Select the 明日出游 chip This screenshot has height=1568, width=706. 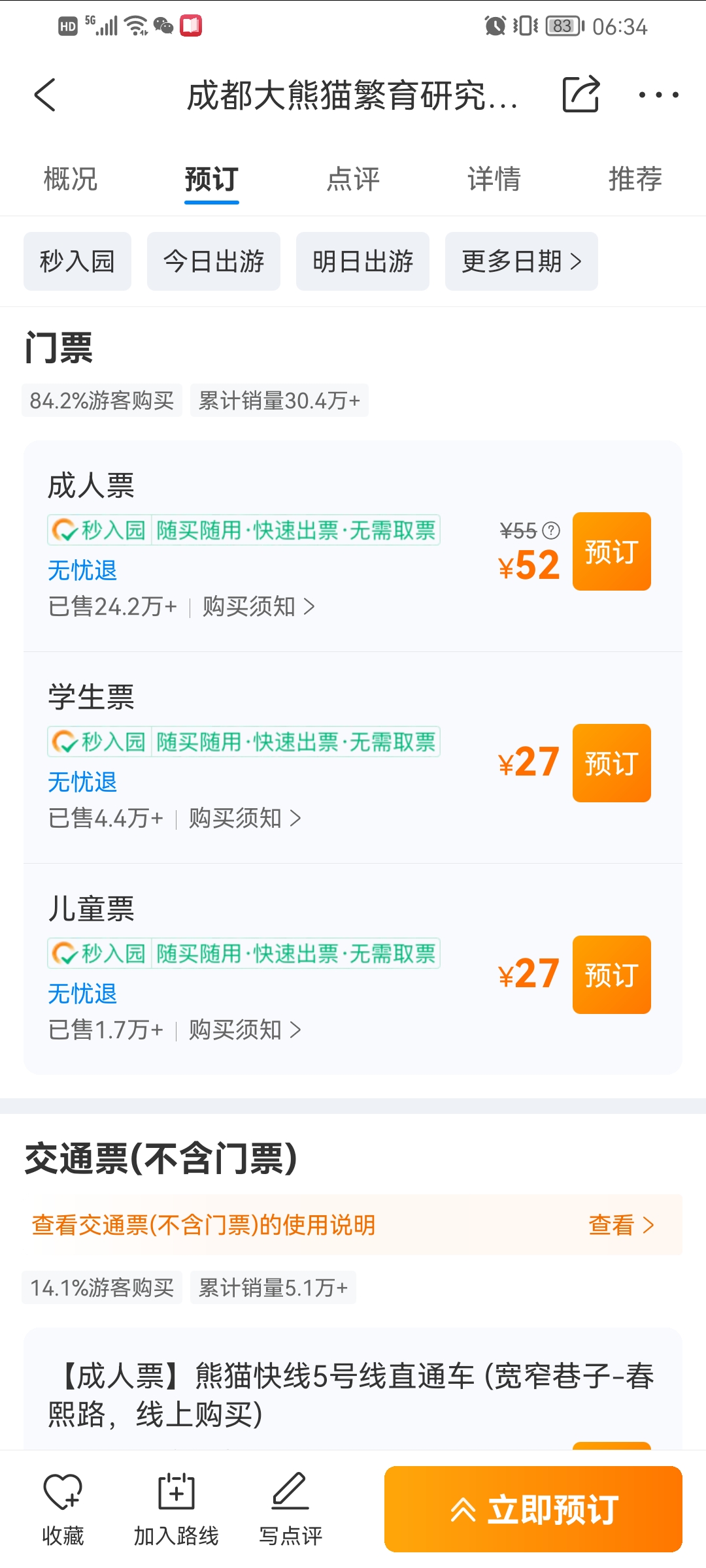click(363, 261)
